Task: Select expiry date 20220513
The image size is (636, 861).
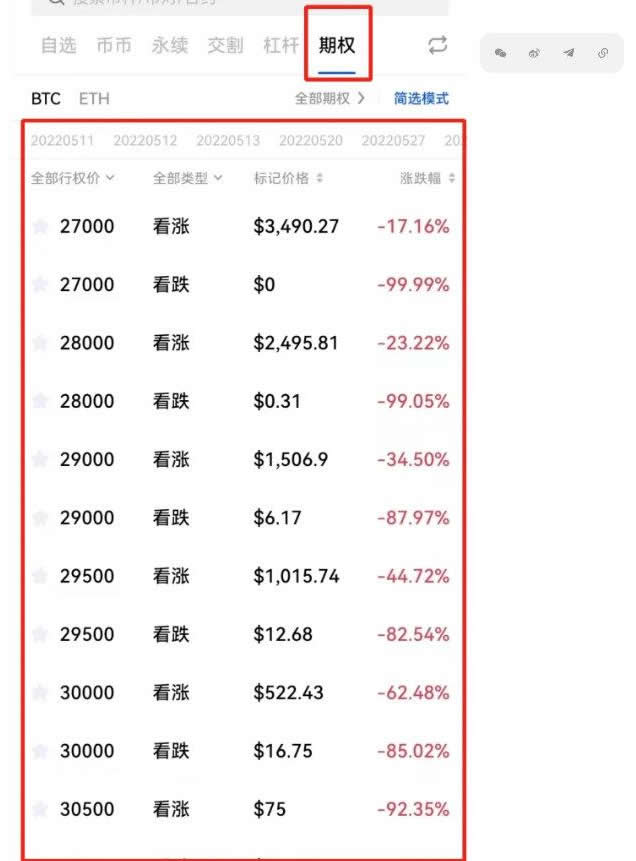Action: coord(228,140)
